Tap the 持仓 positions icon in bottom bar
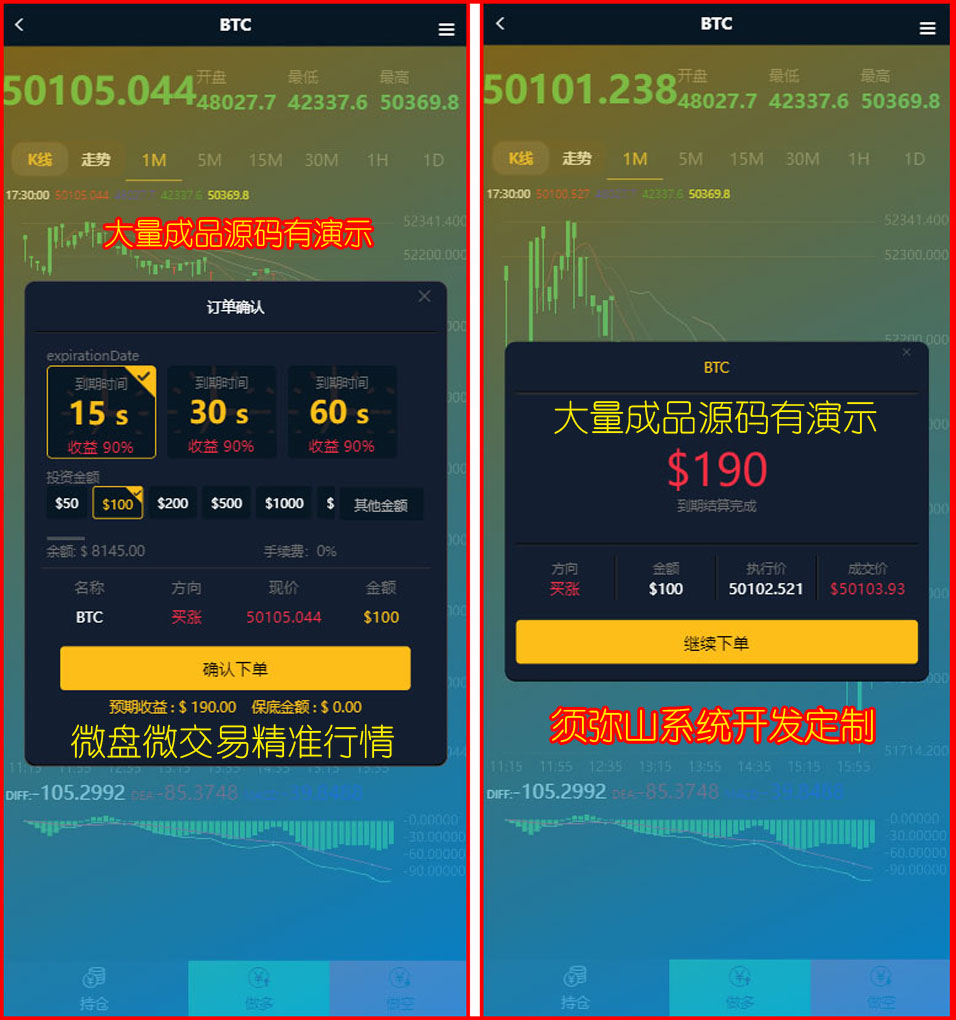The height and width of the screenshot is (1020, 956). coord(95,990)
